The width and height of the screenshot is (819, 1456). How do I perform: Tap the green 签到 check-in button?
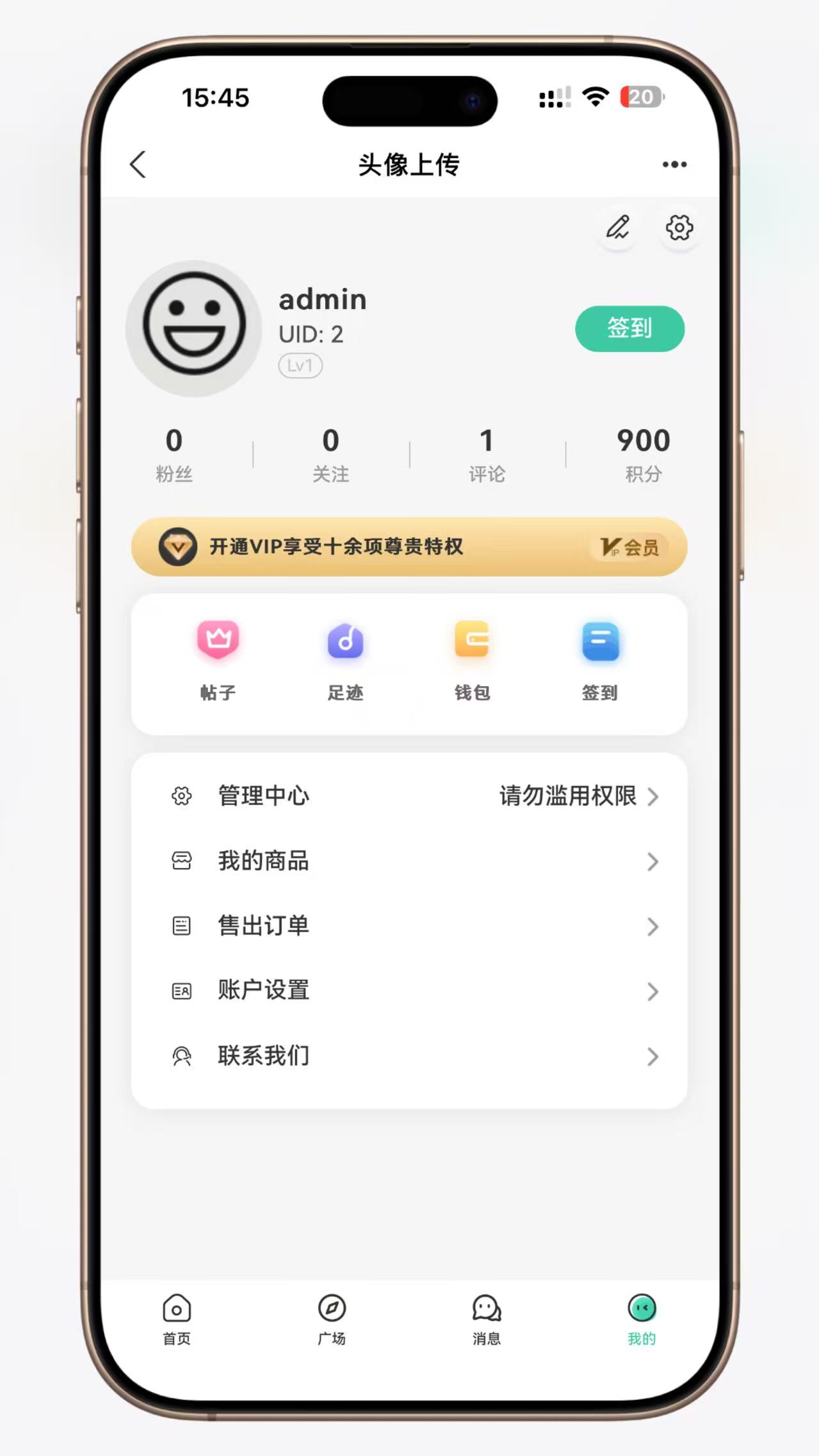coord(629,328)
